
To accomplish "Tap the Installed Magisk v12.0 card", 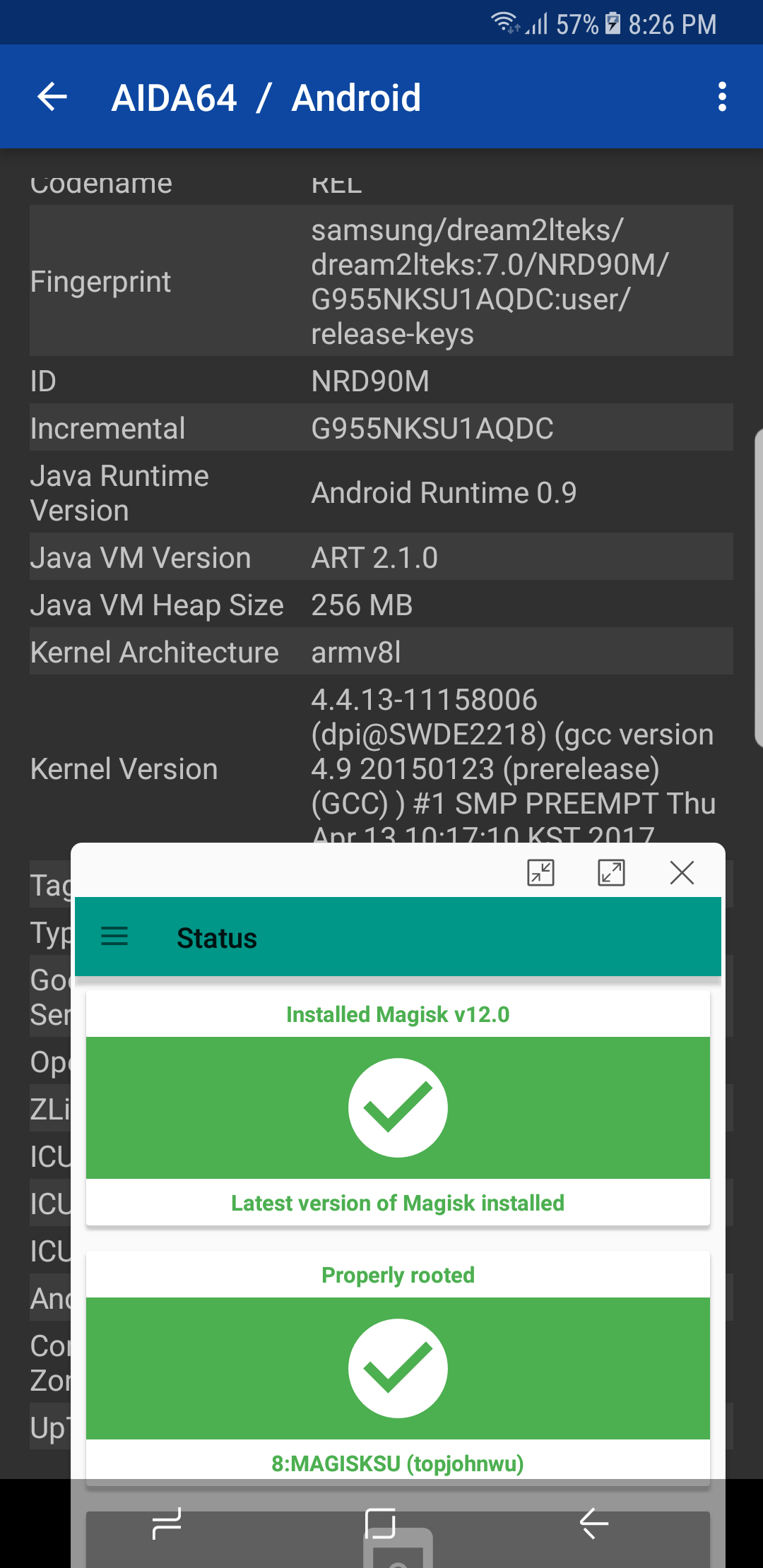I will point(398,1107).
